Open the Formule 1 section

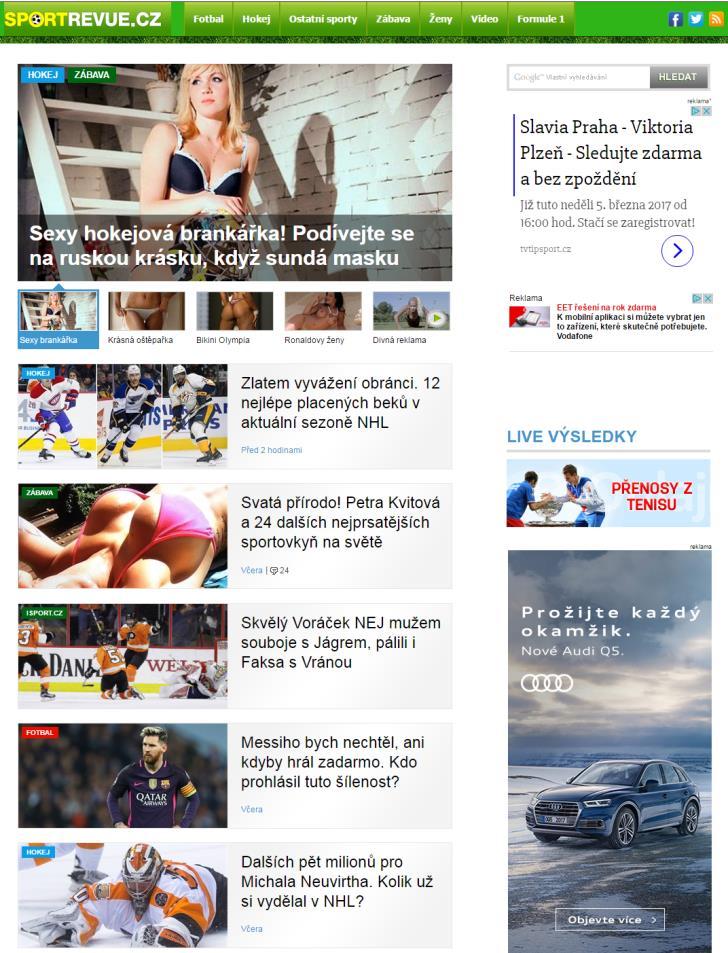pyautogui.click(x=540, y=19)
